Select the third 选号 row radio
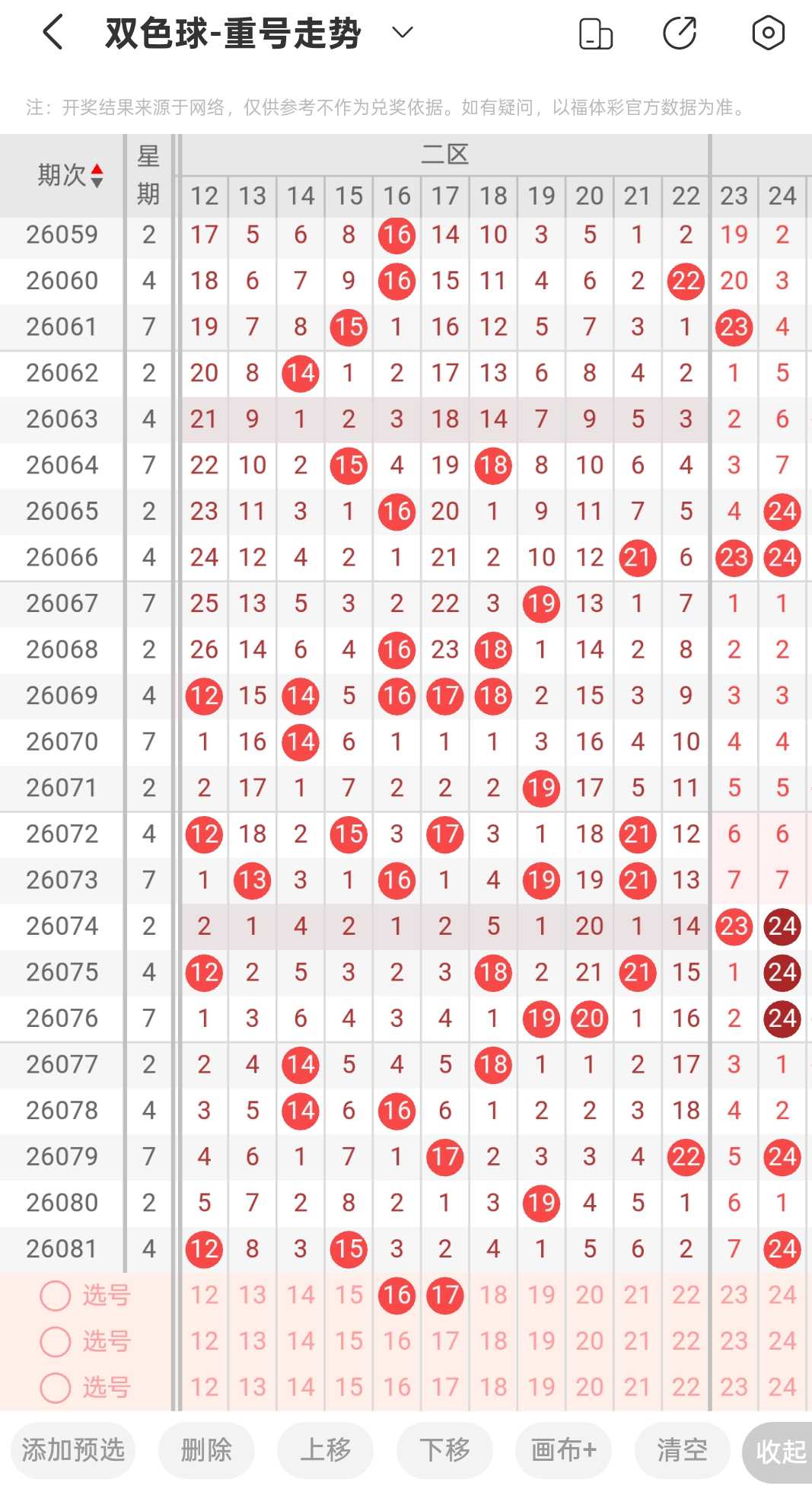 [x=56, y=1387]
